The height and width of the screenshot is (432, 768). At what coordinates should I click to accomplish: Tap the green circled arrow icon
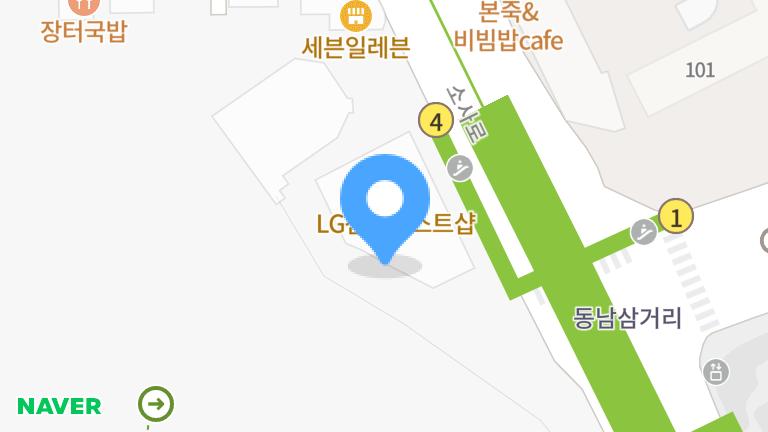pyautogui.click(x=156, y=404)
